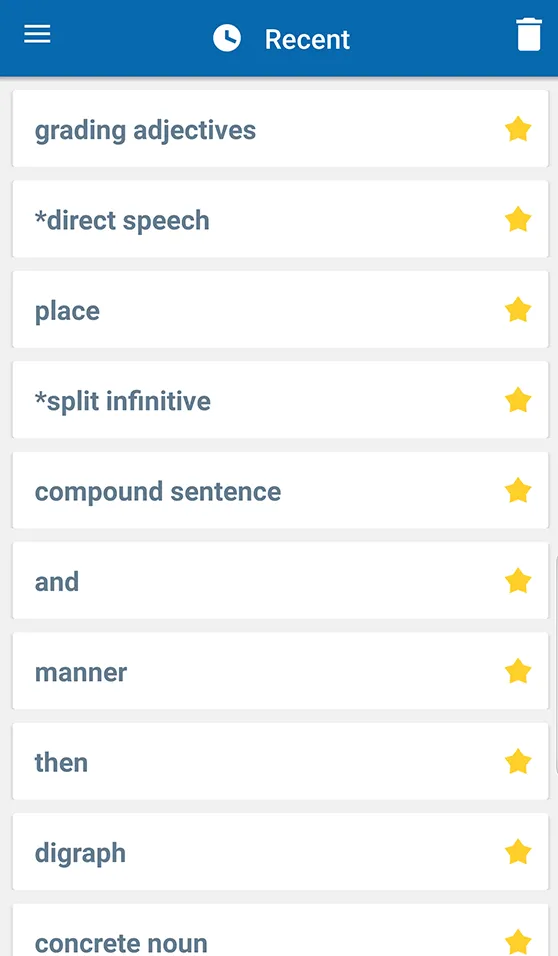This screenshot has width=558, height=956.
Task: Toggle the star beside 'compound sentence'
Action: click(518, 491)
